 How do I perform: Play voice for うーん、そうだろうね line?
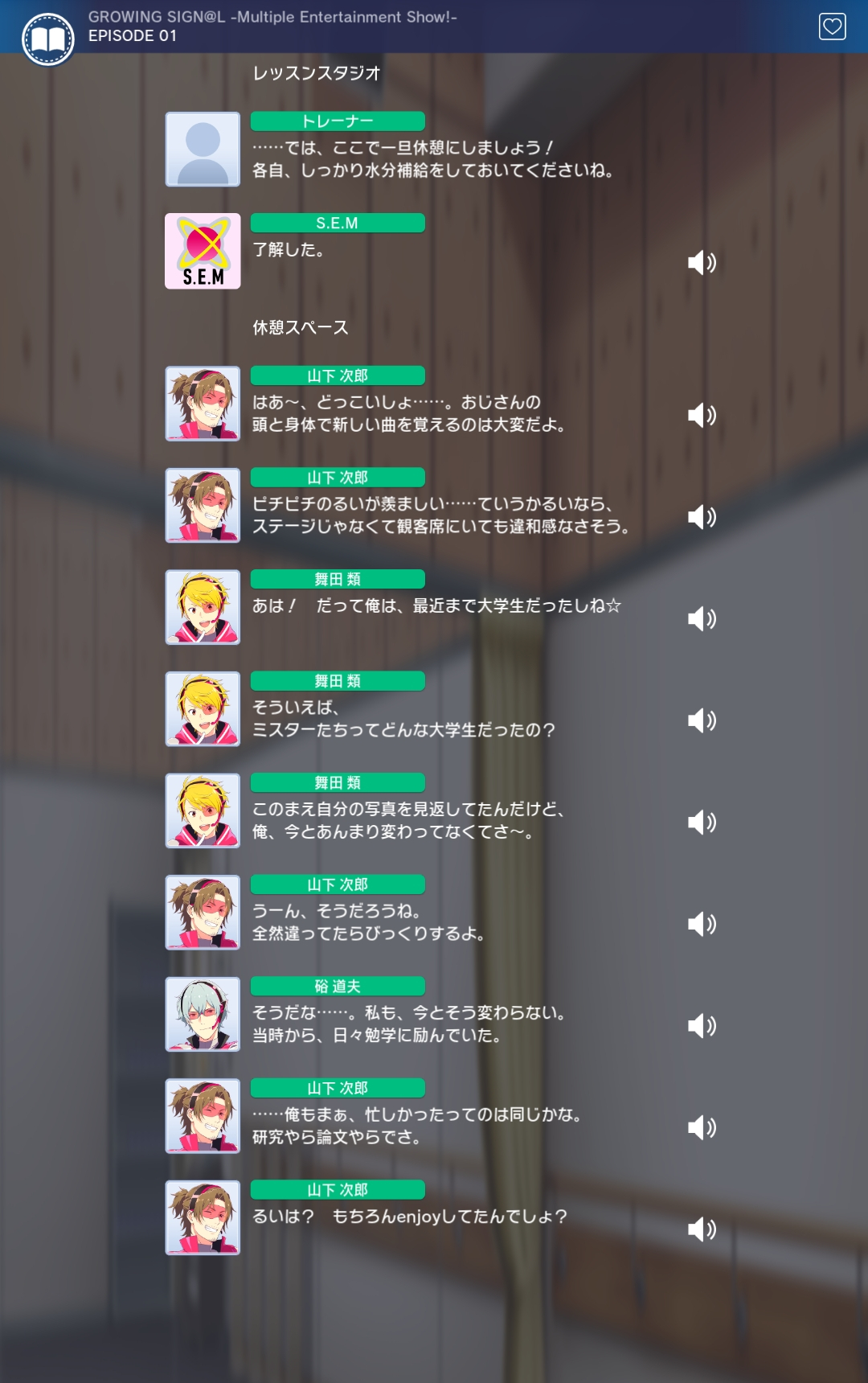(702, 924)
